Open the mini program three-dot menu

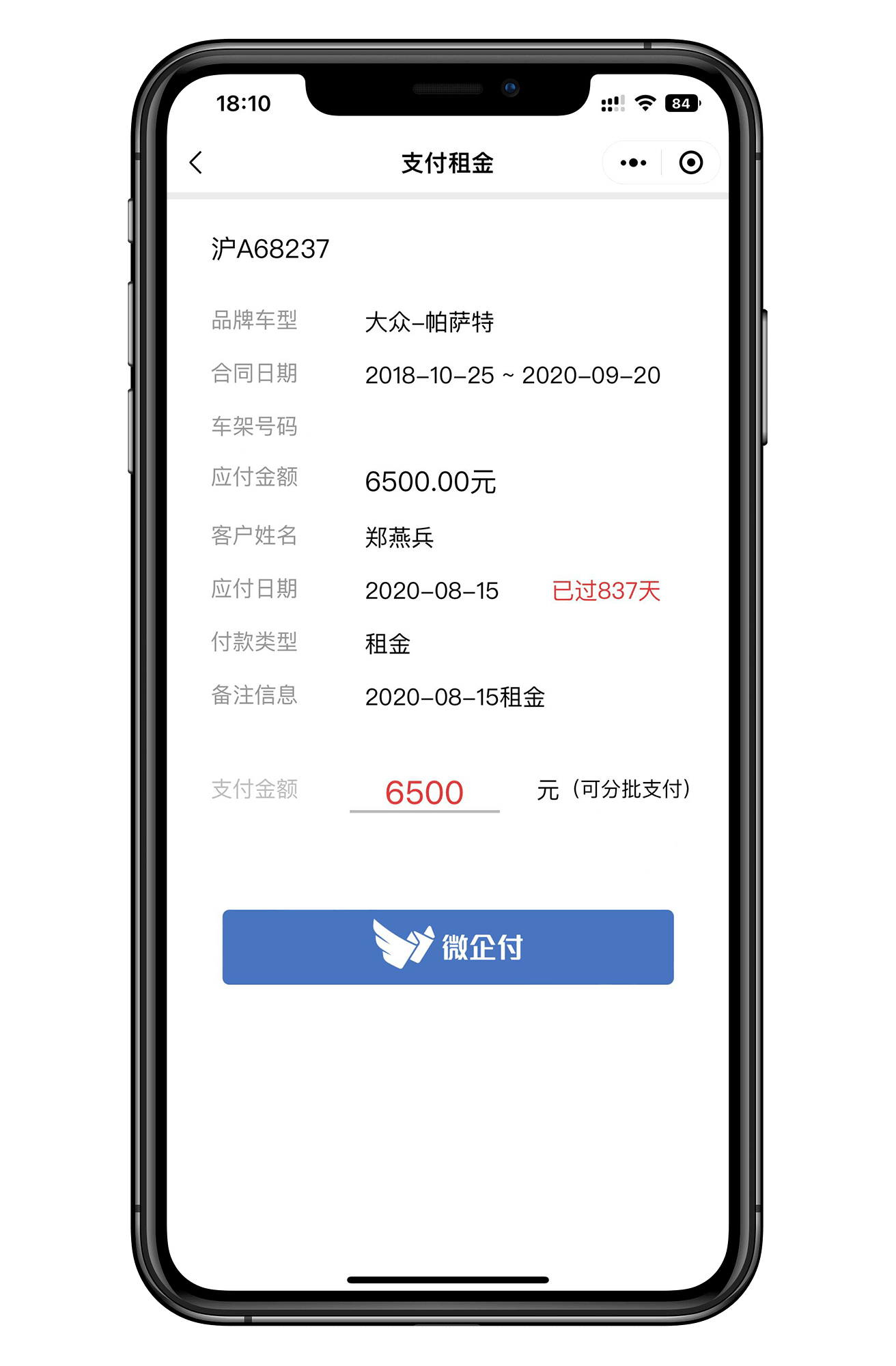[633, 163]
